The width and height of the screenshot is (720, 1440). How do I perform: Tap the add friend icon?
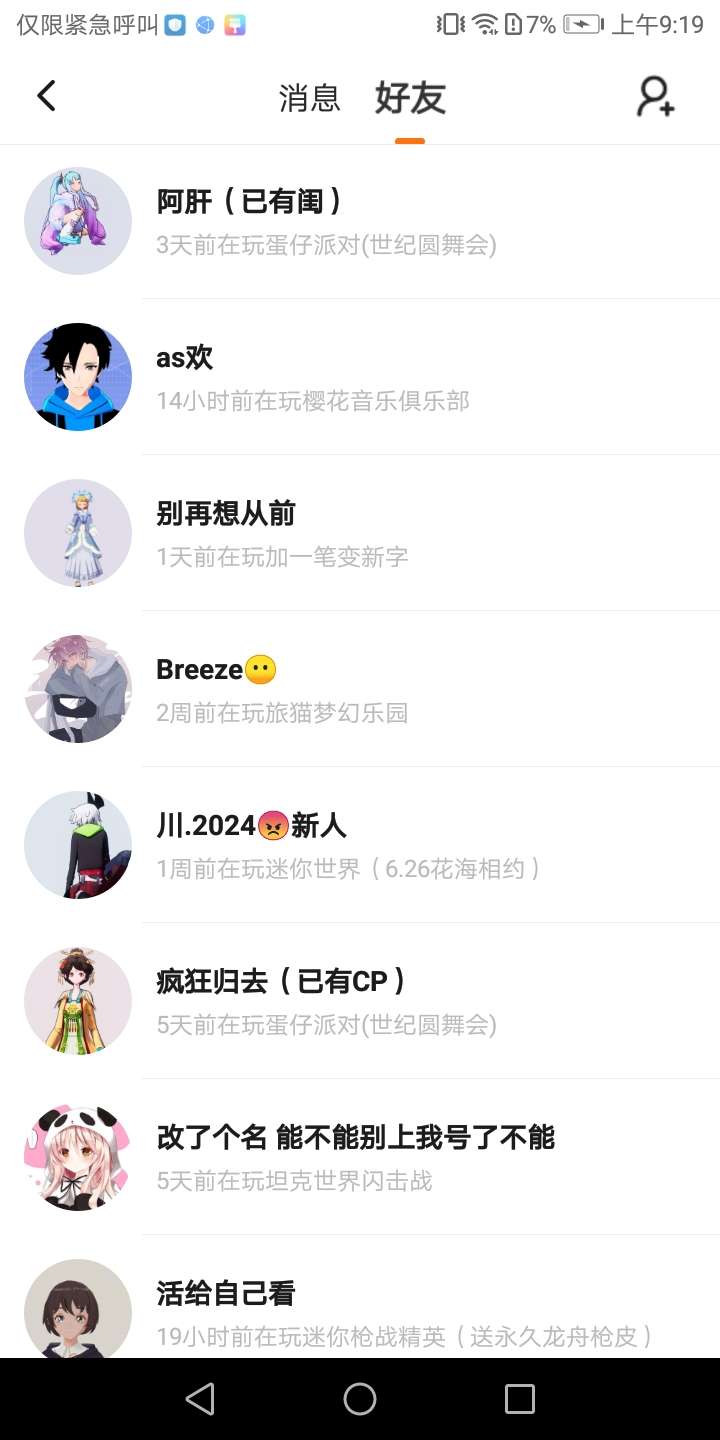(x=656, y=98)
